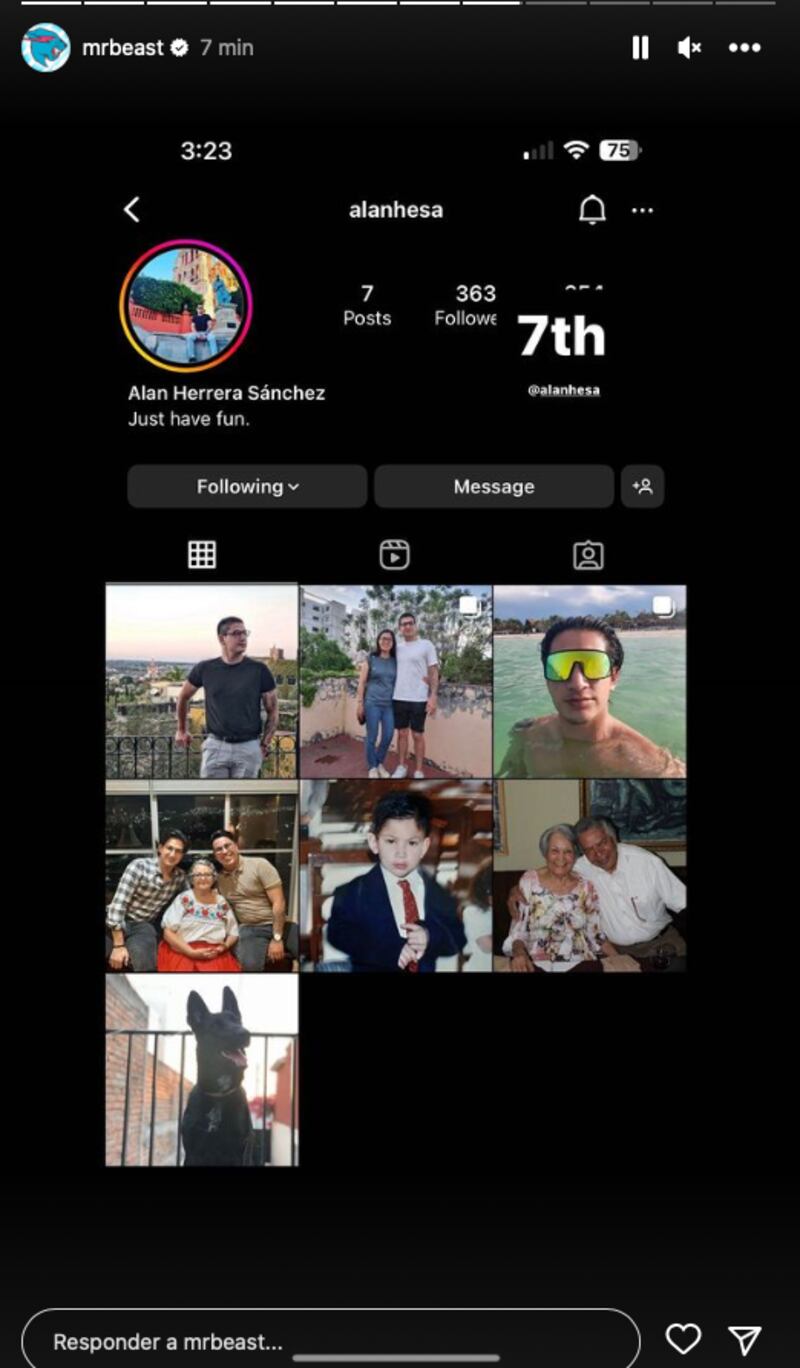Tap the mrbeast username
Viewport: 800px width, 1368px height.
122,47
